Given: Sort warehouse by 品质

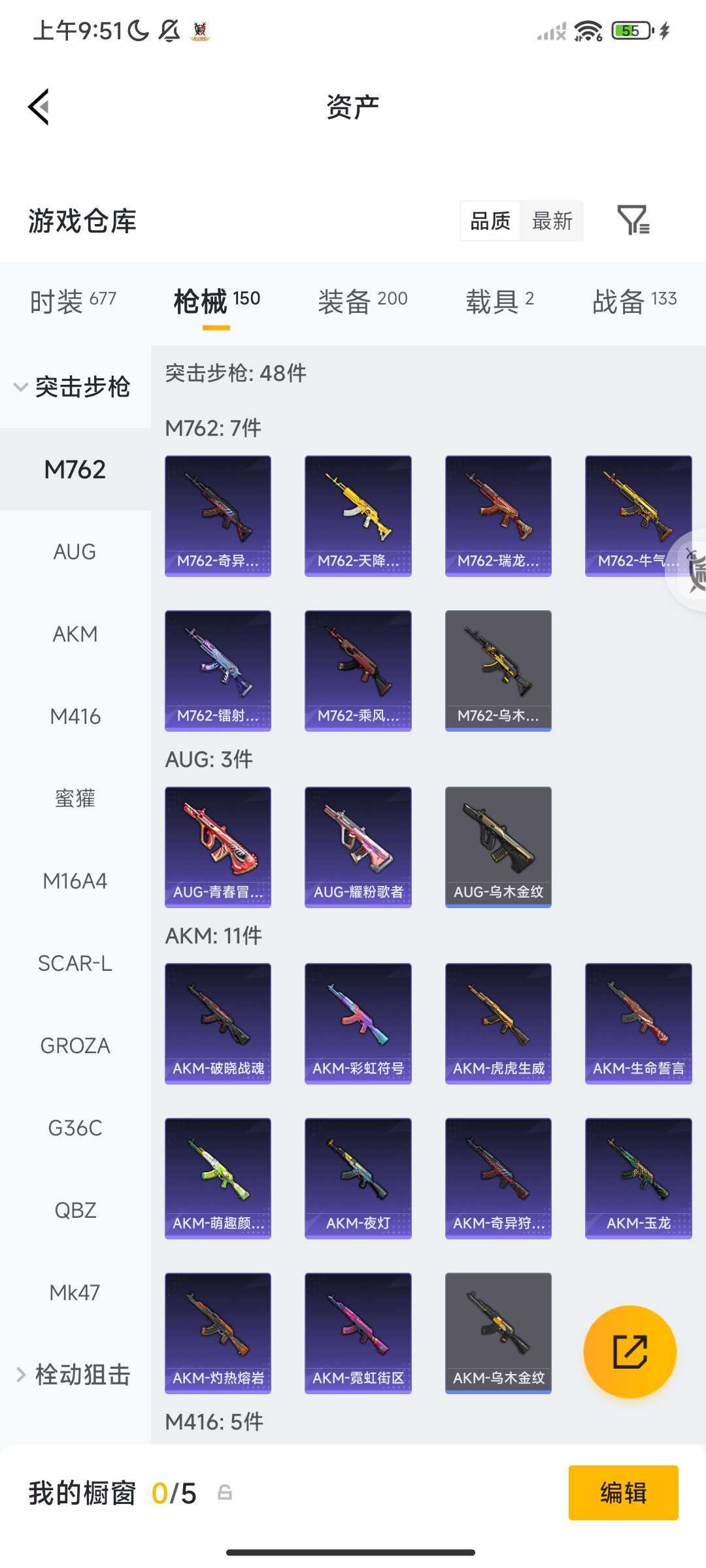Looking at the screenshot, I should [490, 221].
